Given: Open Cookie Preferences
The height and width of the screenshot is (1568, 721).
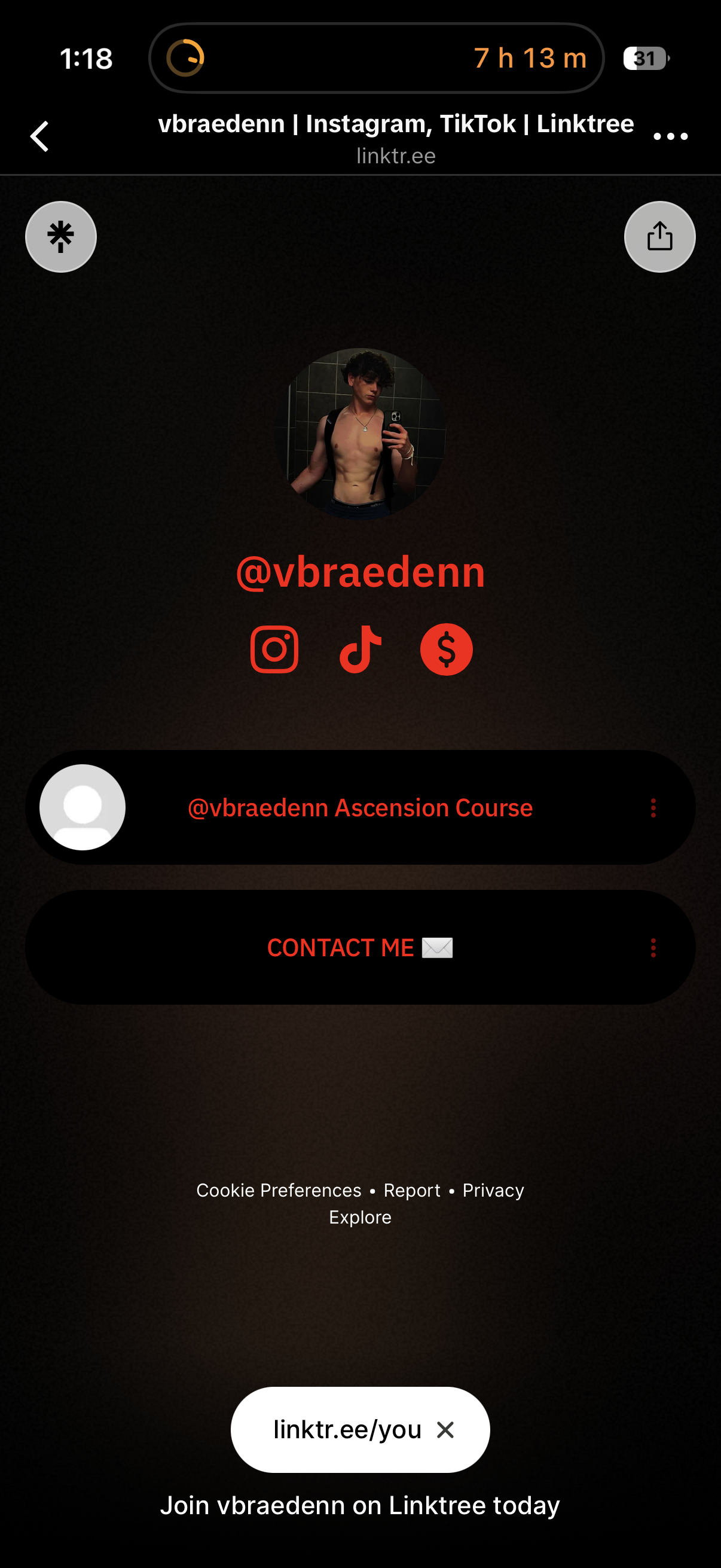Looking at the screenshot, I should tap(279, 1190).
